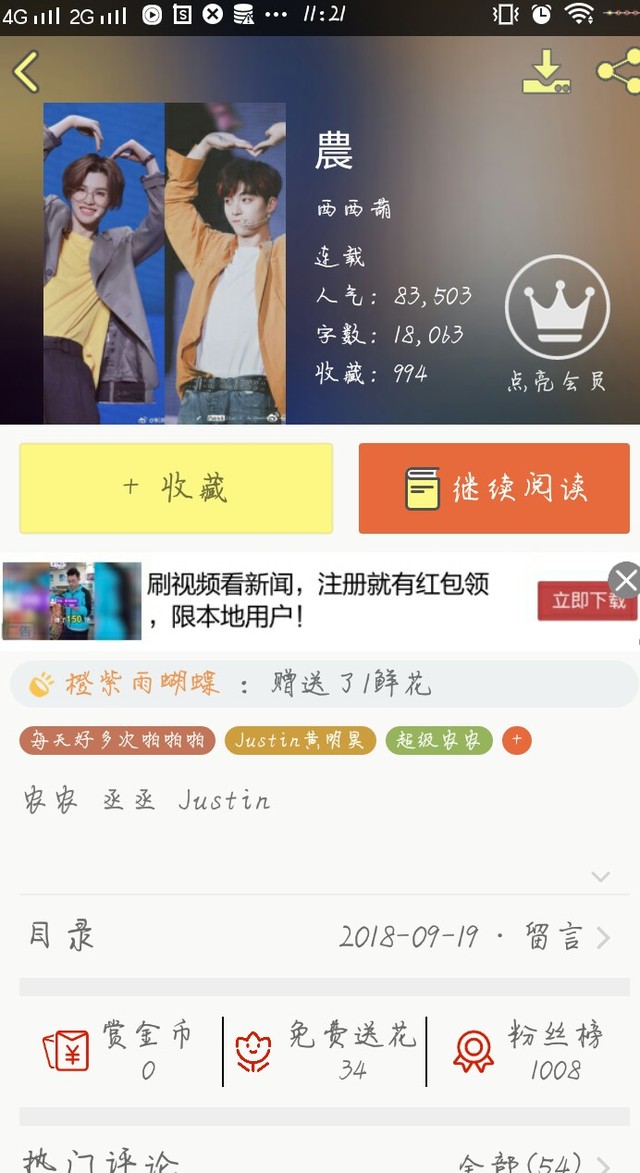This screenshot has width=640, height=1173.
Task: Open the 超级农农 tag
Action: click(438, 740)
